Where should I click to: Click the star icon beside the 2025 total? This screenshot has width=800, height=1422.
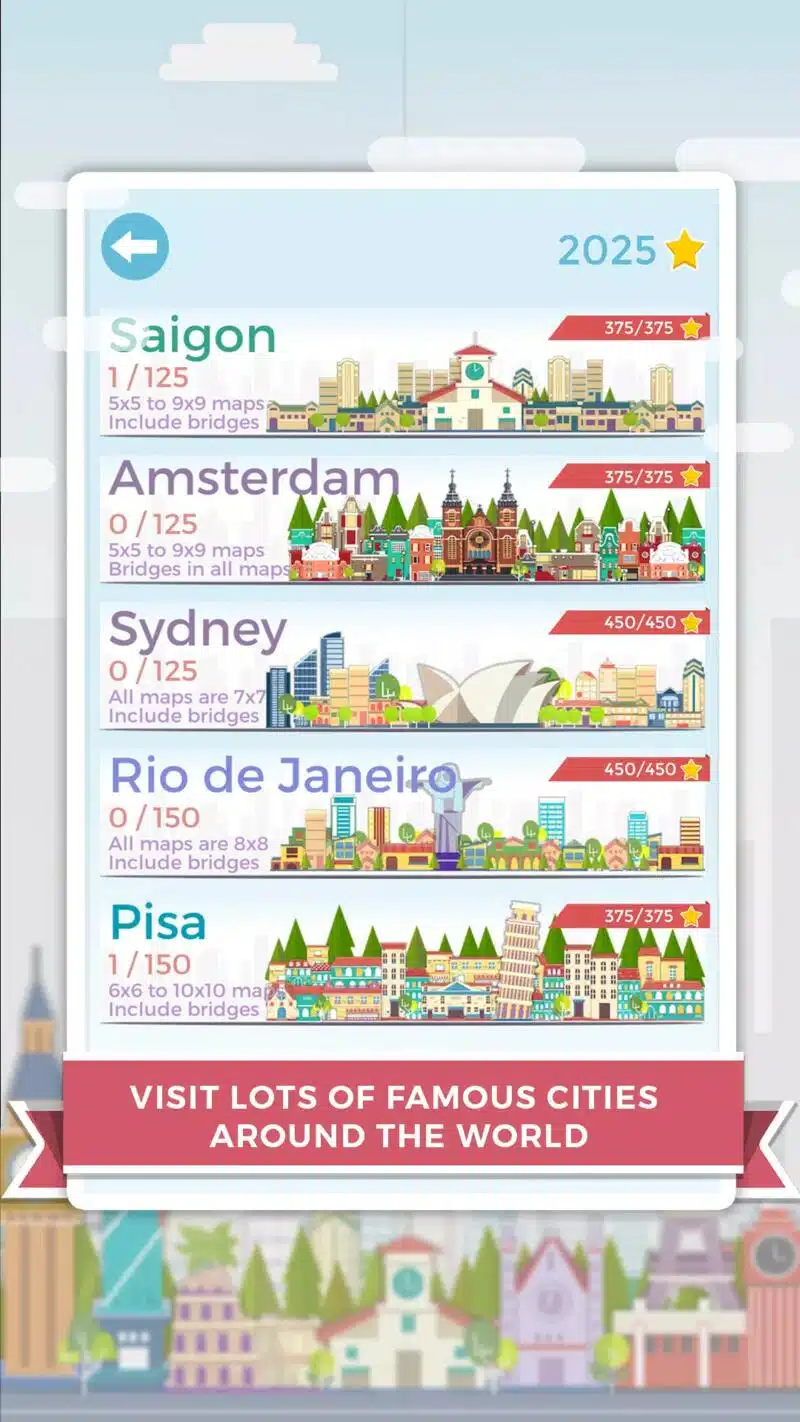684,247
